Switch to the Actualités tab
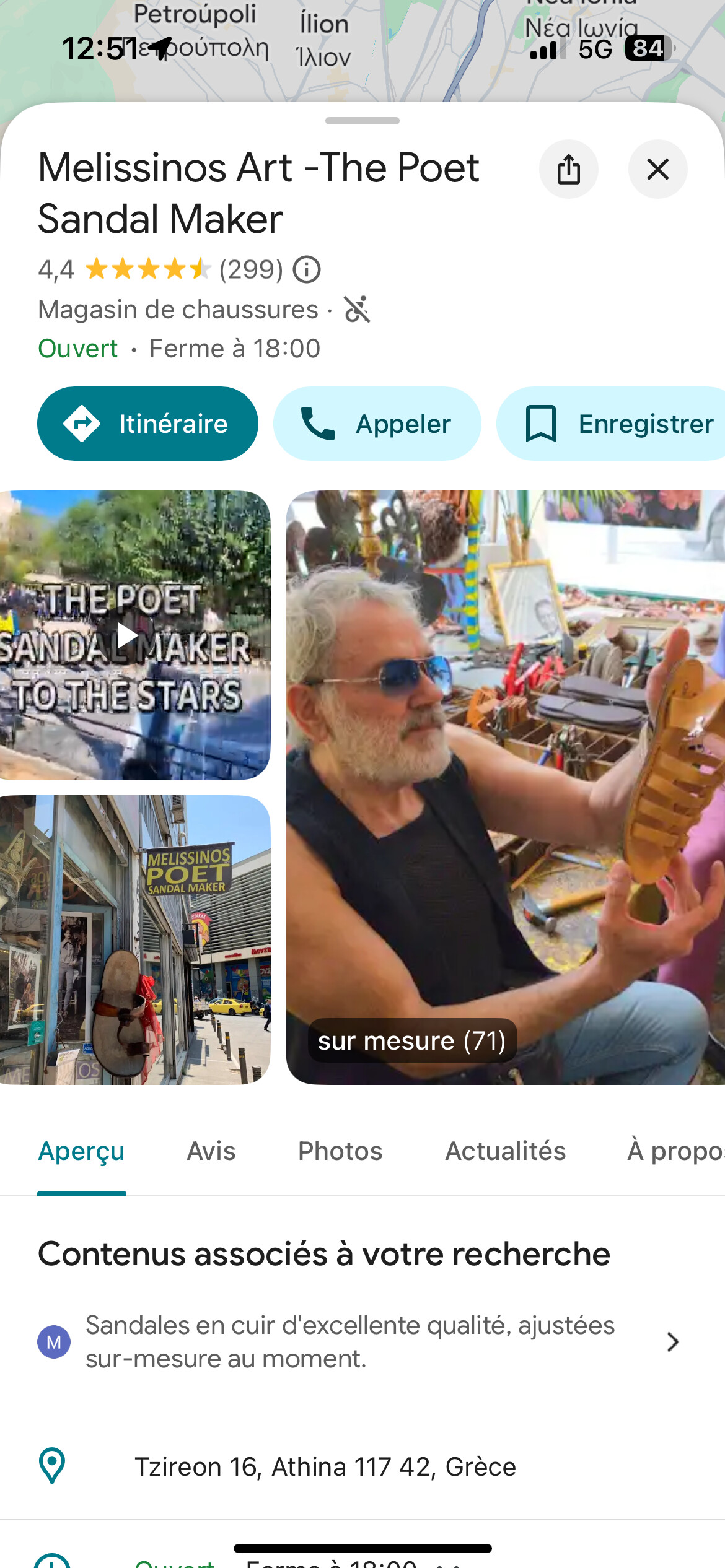725x1568 pixels. [505, 1151]
